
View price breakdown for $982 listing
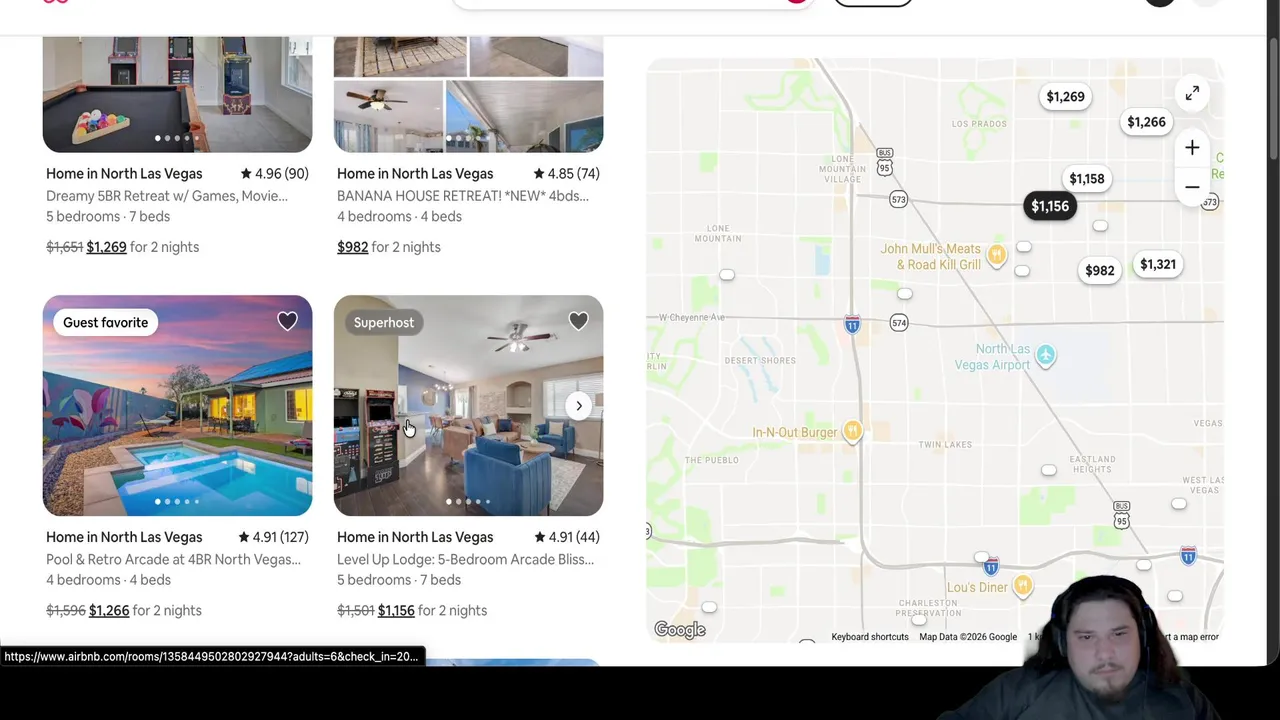tap(352, 247)
